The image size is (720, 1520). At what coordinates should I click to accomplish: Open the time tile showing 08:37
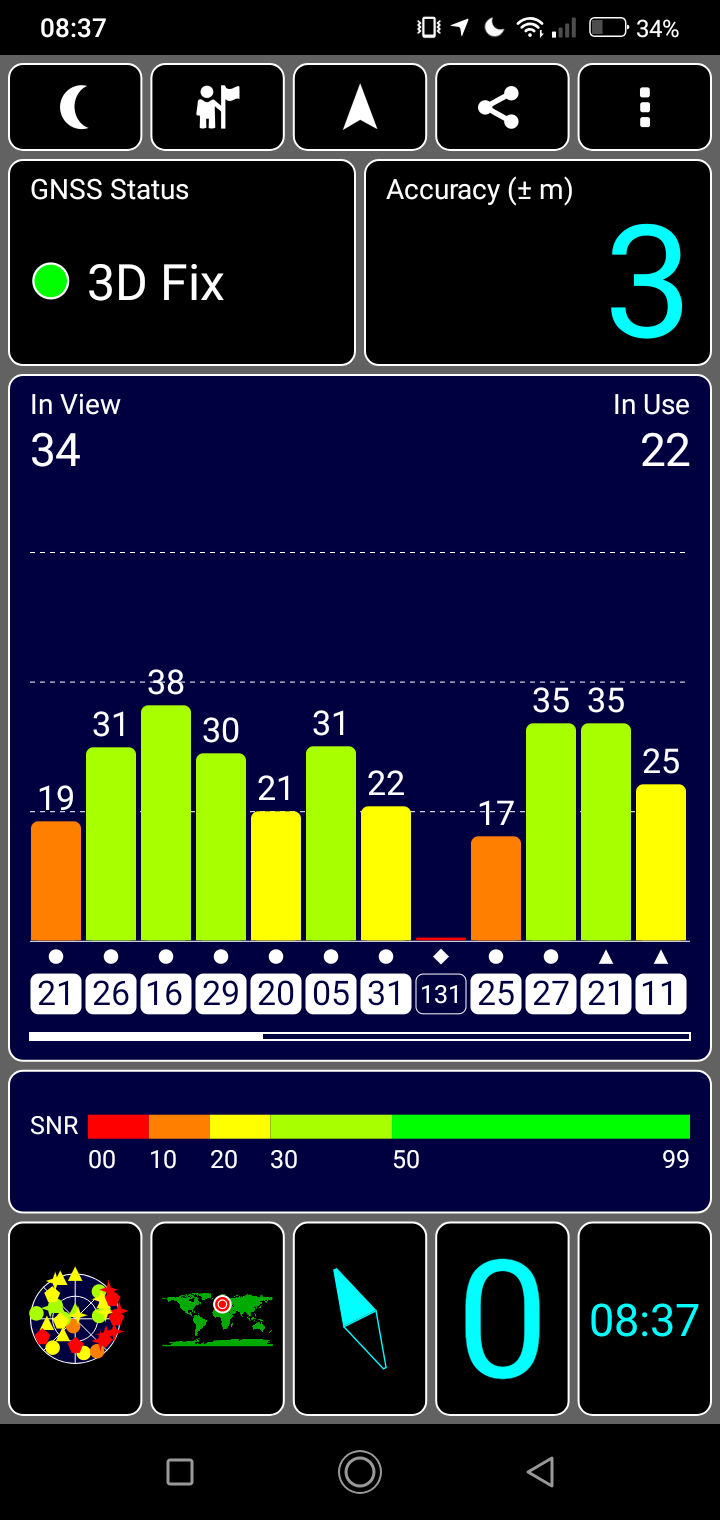click(x=644, y=1318)
